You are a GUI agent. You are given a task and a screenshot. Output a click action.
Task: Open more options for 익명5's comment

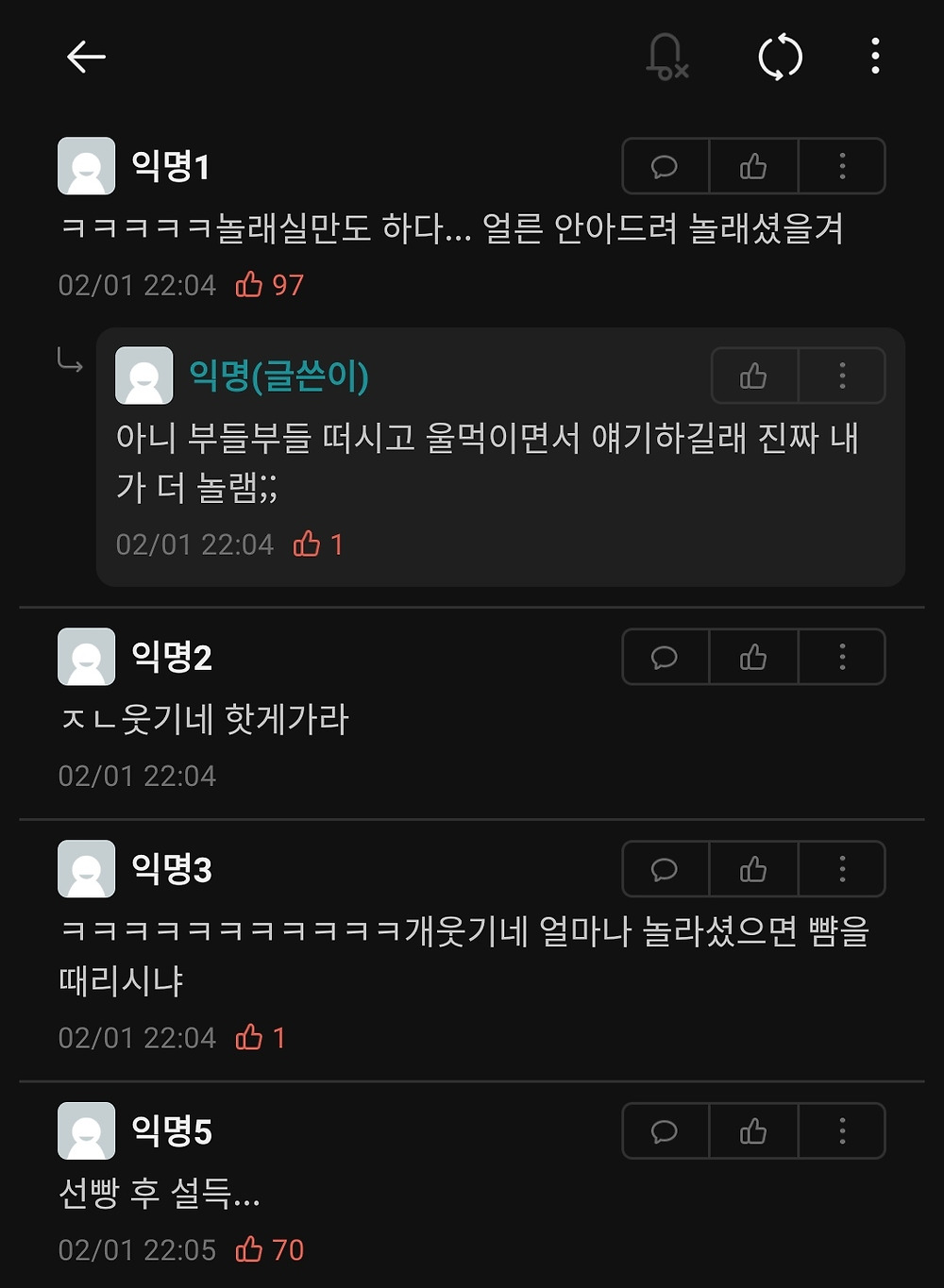coord(842,1131)
